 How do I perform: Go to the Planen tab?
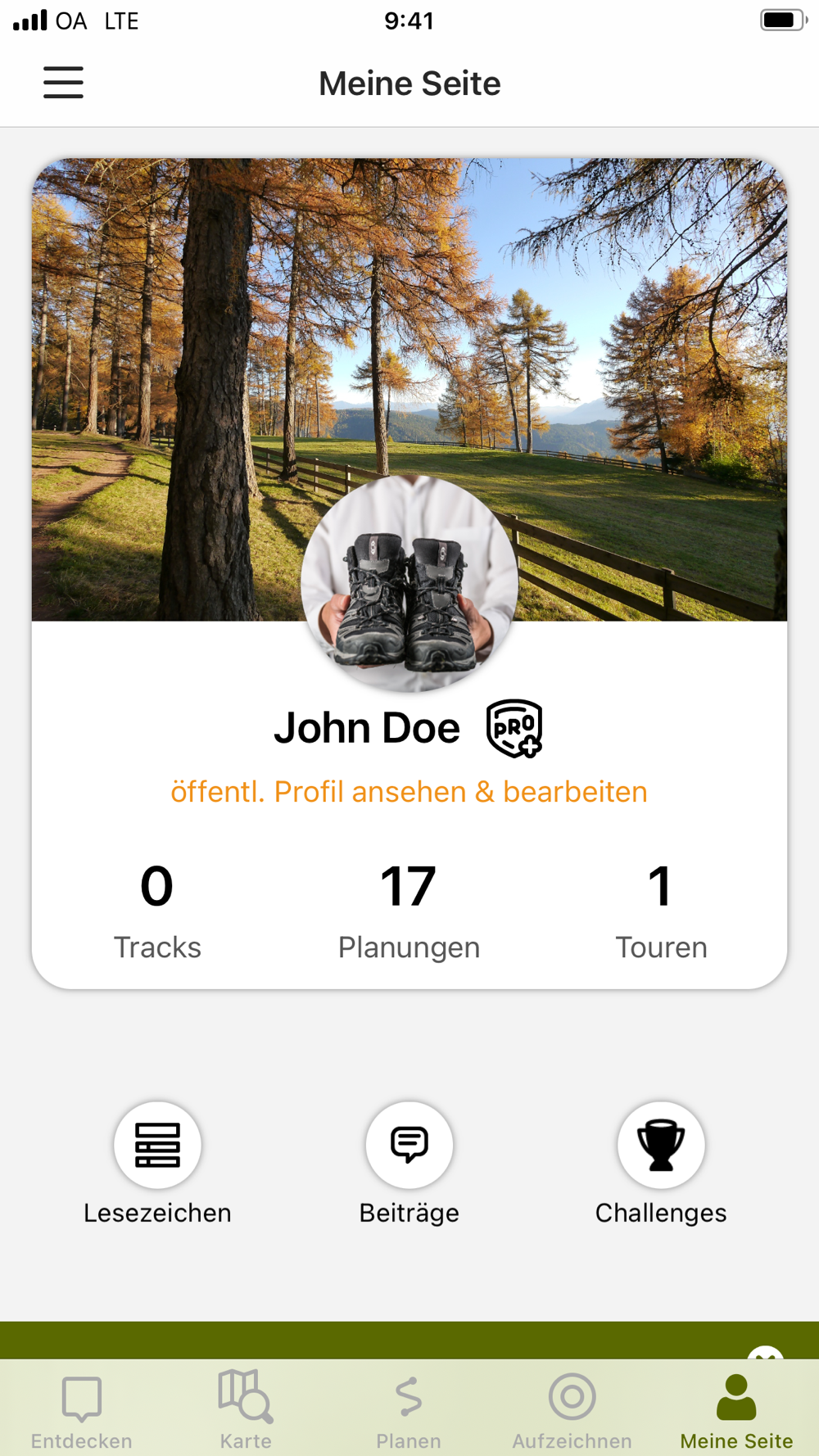[409, 1411]
